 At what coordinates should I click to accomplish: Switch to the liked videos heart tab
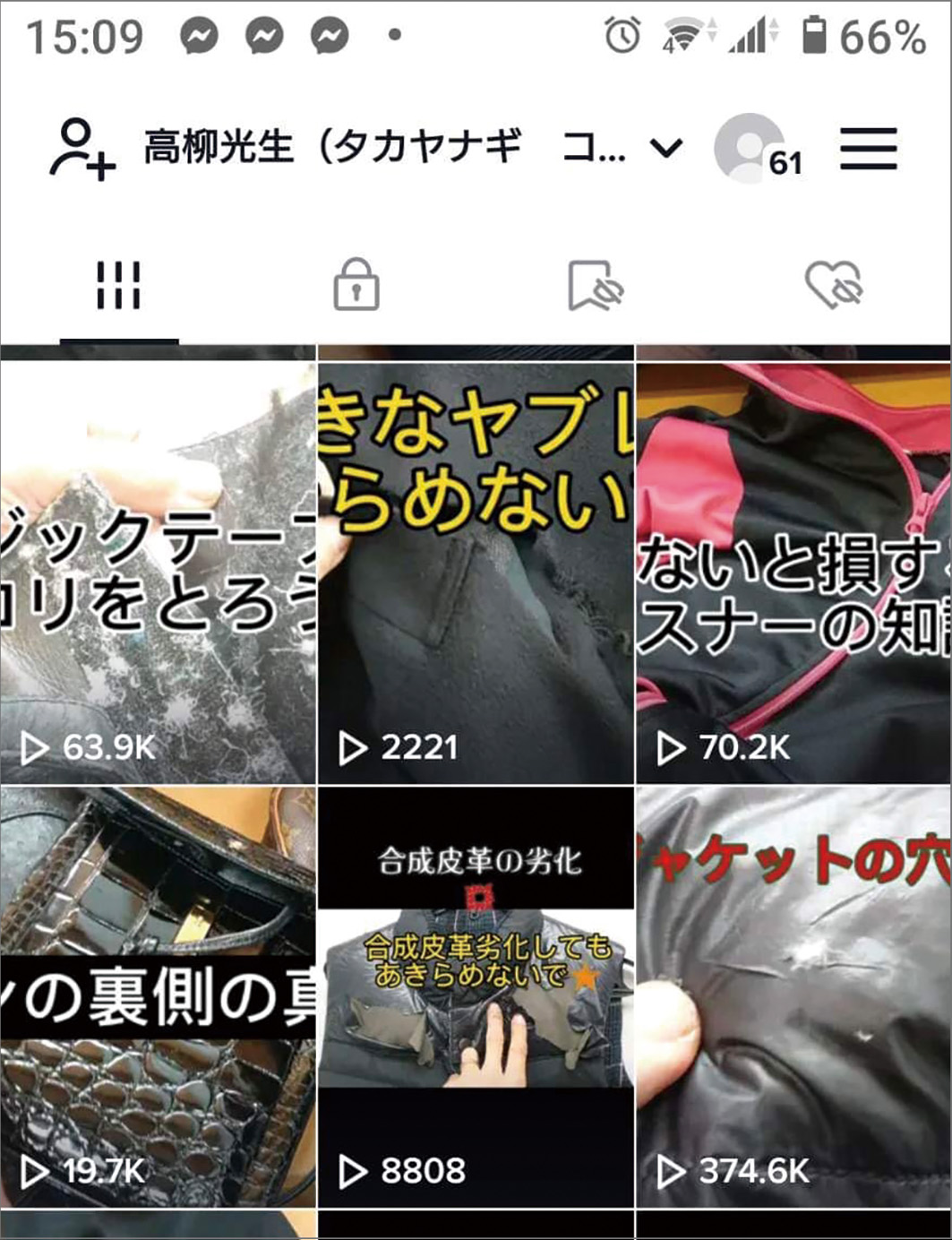click(x=833, y=286)
